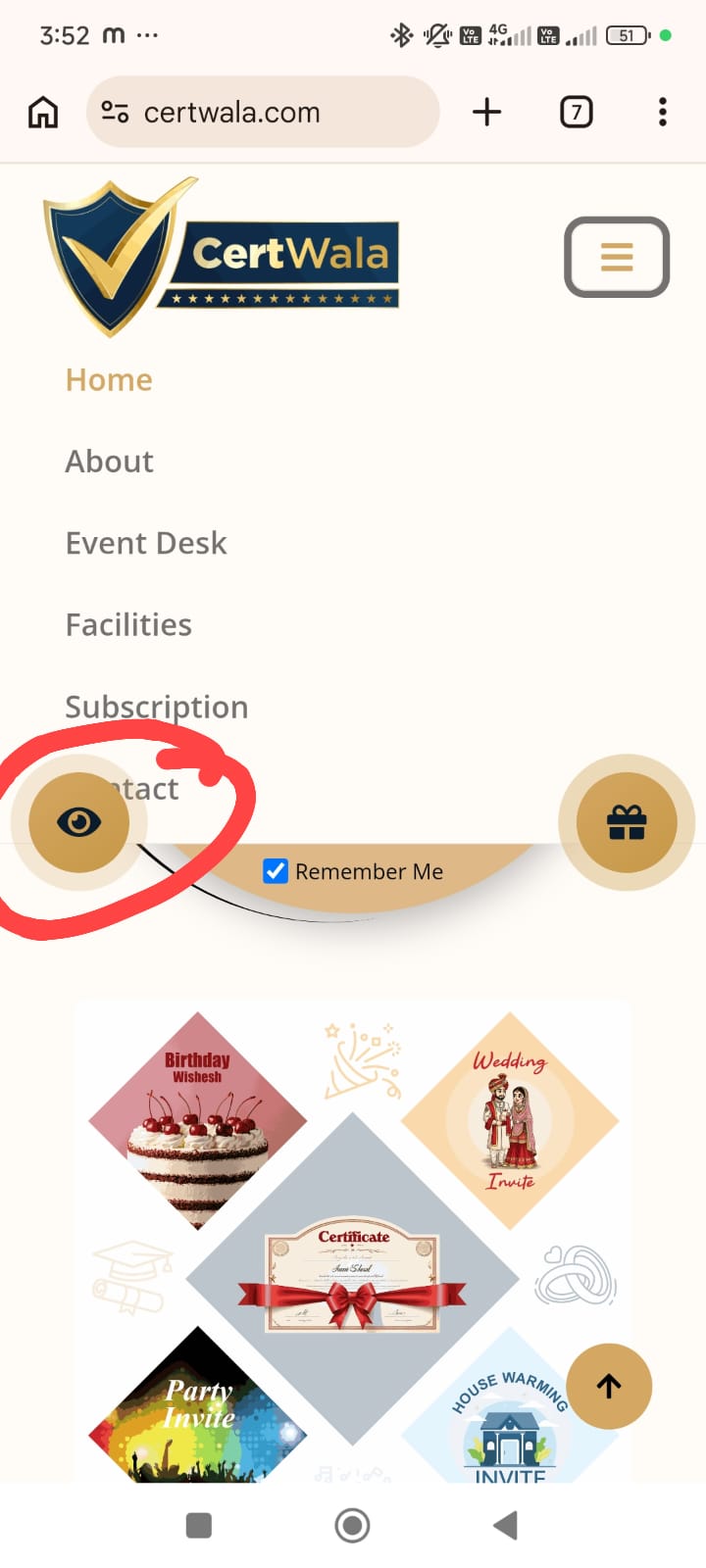Image resolution: width=706 pixels, height=1568 pixels.
Task: View the Subscription page
Action: click(157, 707)
